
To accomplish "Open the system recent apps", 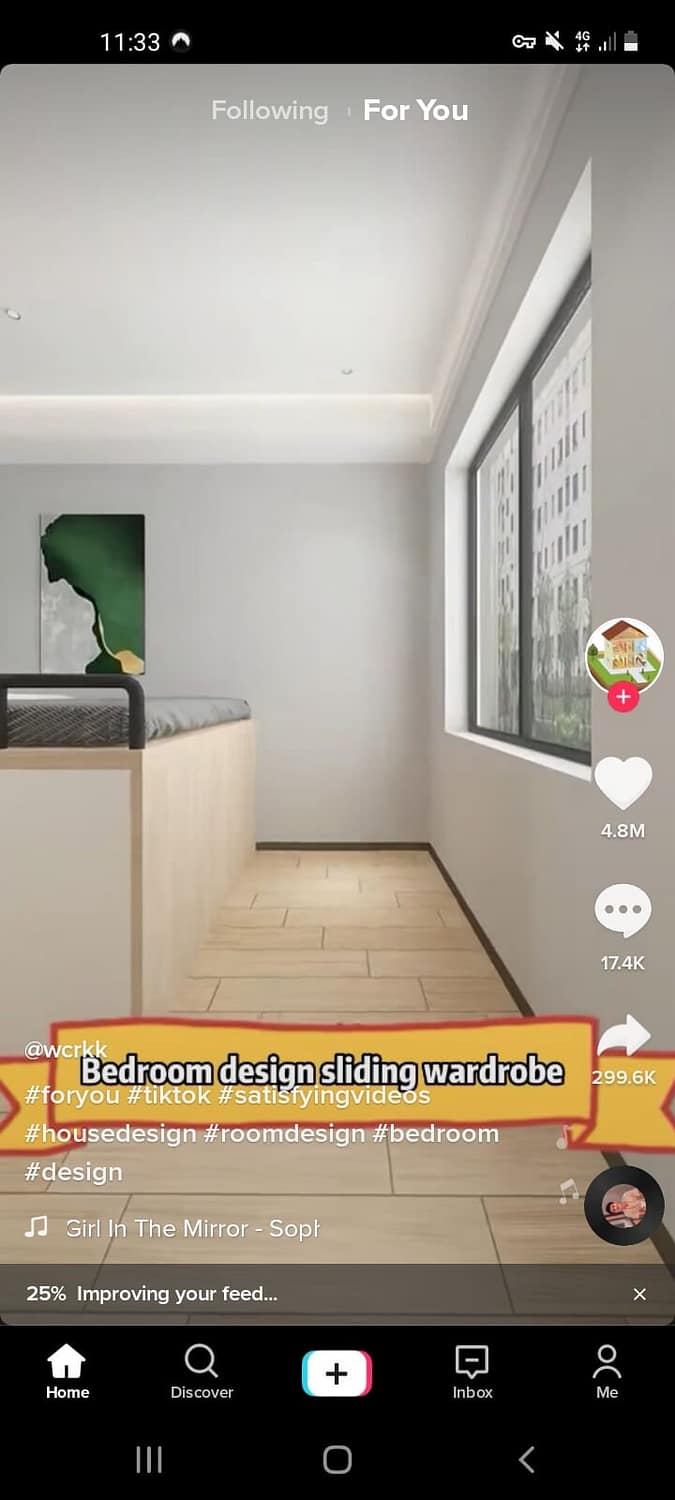I will pyautogui.click(x=148, y=1460).
